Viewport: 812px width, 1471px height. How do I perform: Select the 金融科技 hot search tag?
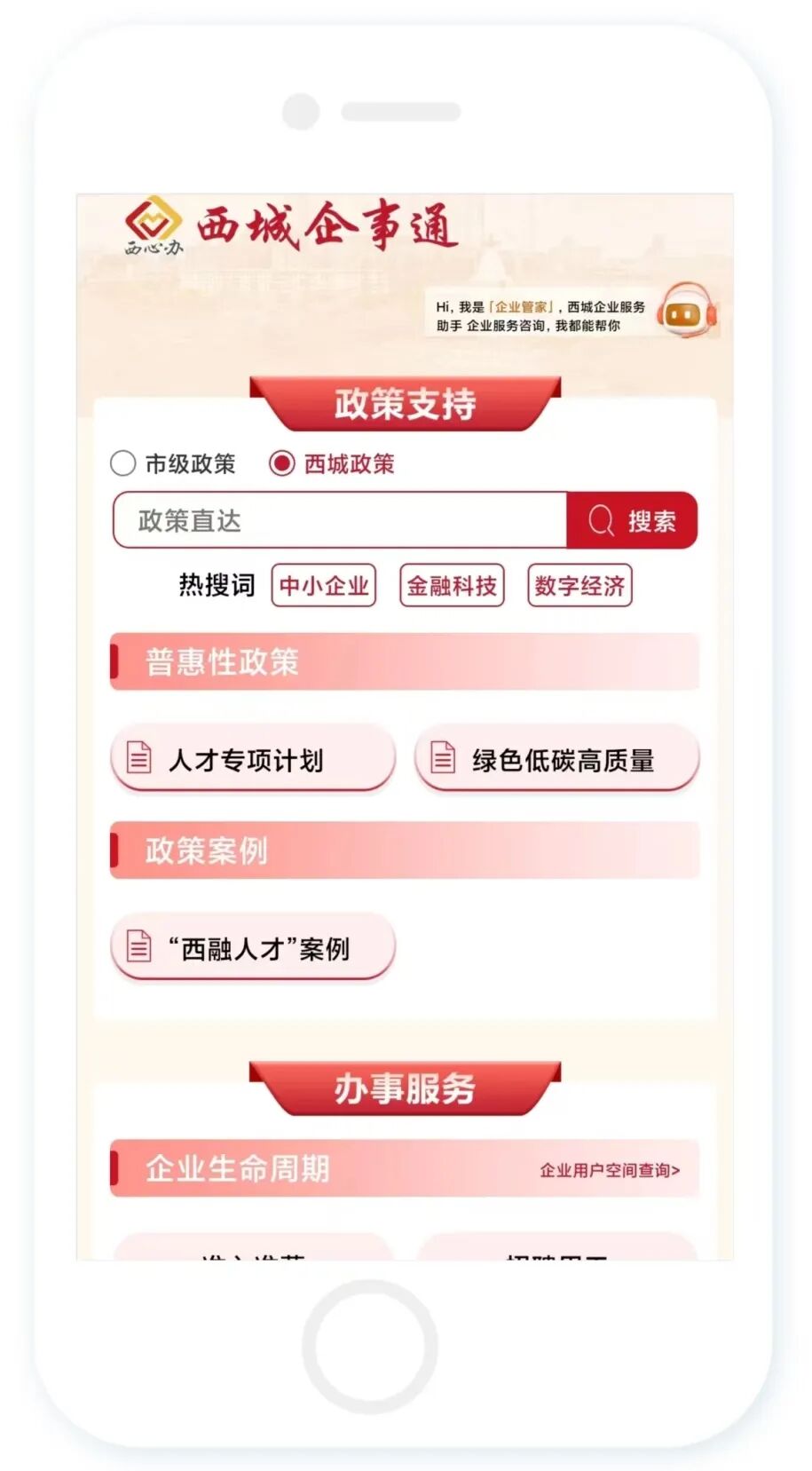[452, 585]
